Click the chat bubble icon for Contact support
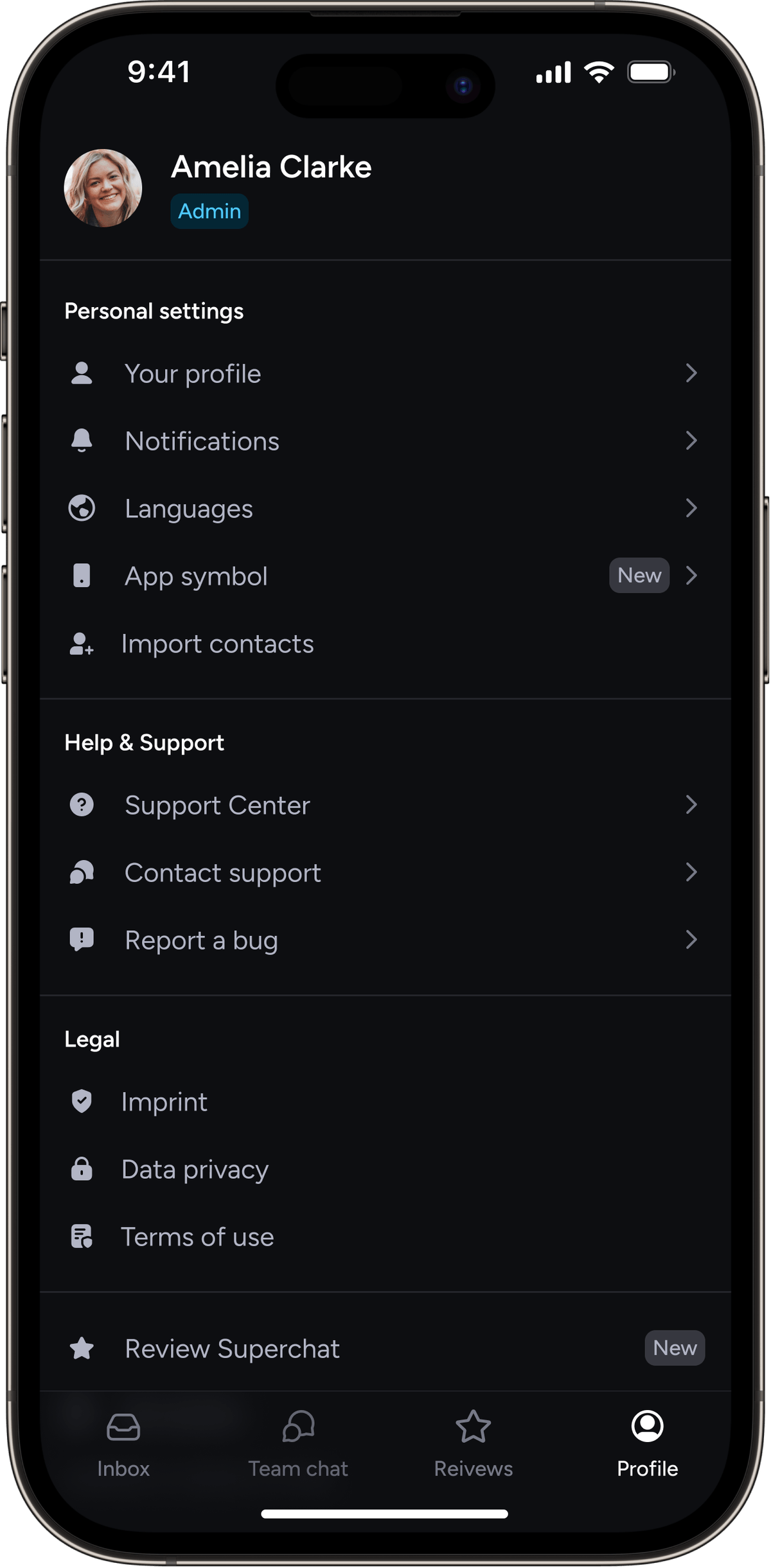Screen dimensions: 771x1568 [x=81, y=872]
